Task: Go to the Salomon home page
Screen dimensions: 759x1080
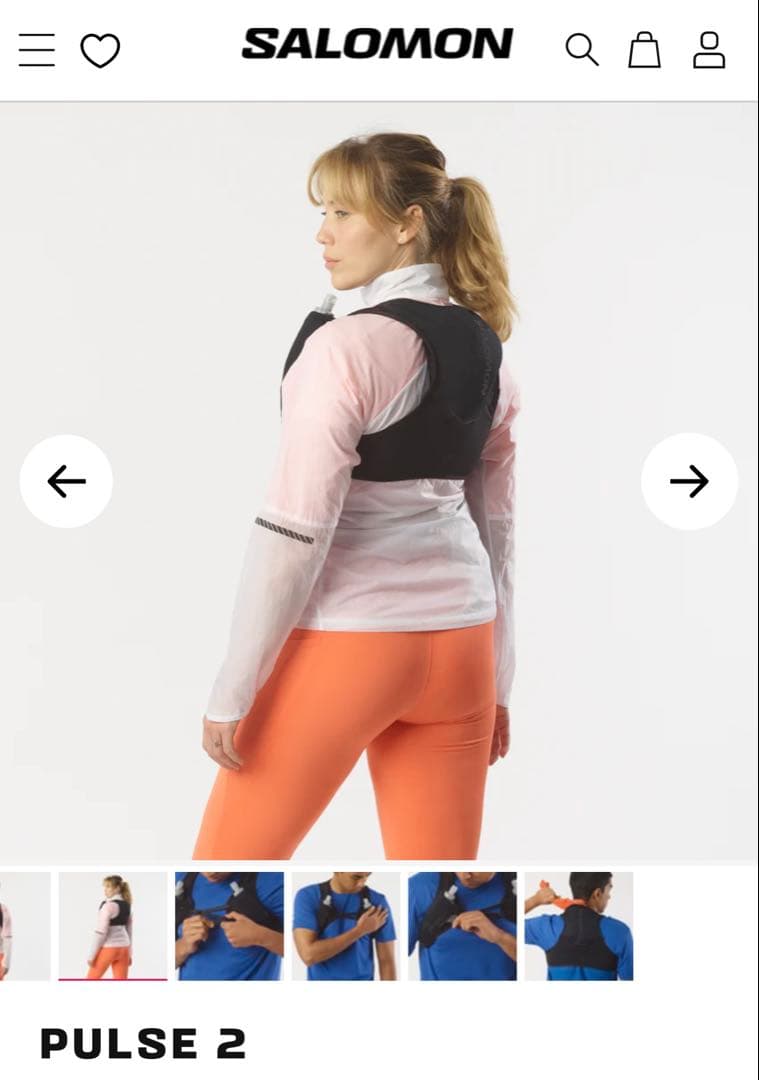Action: click(x=377, y=44)
